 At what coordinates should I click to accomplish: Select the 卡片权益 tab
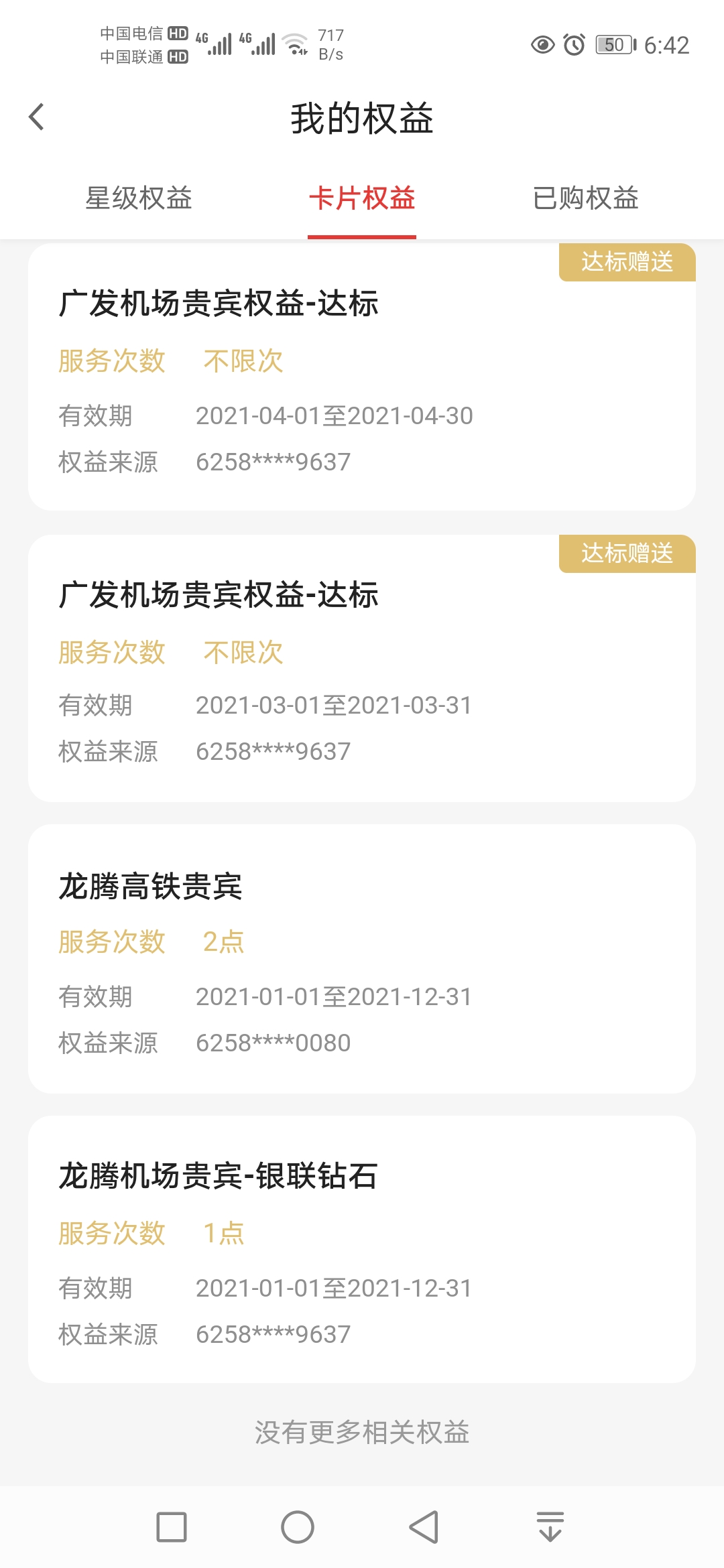tap(362, 198)
